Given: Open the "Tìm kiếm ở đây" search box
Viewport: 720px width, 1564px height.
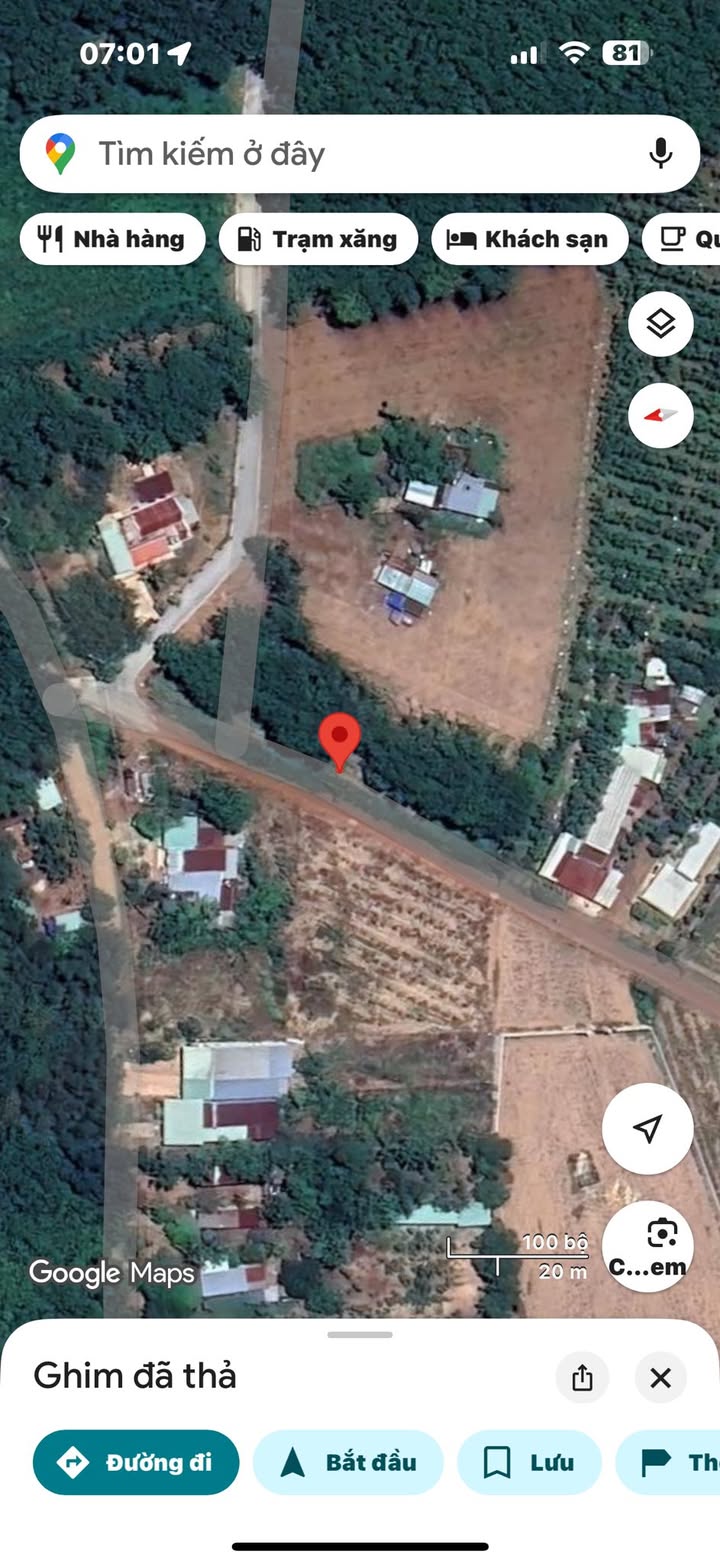Looking at the screenshot, I should point(340,154).
